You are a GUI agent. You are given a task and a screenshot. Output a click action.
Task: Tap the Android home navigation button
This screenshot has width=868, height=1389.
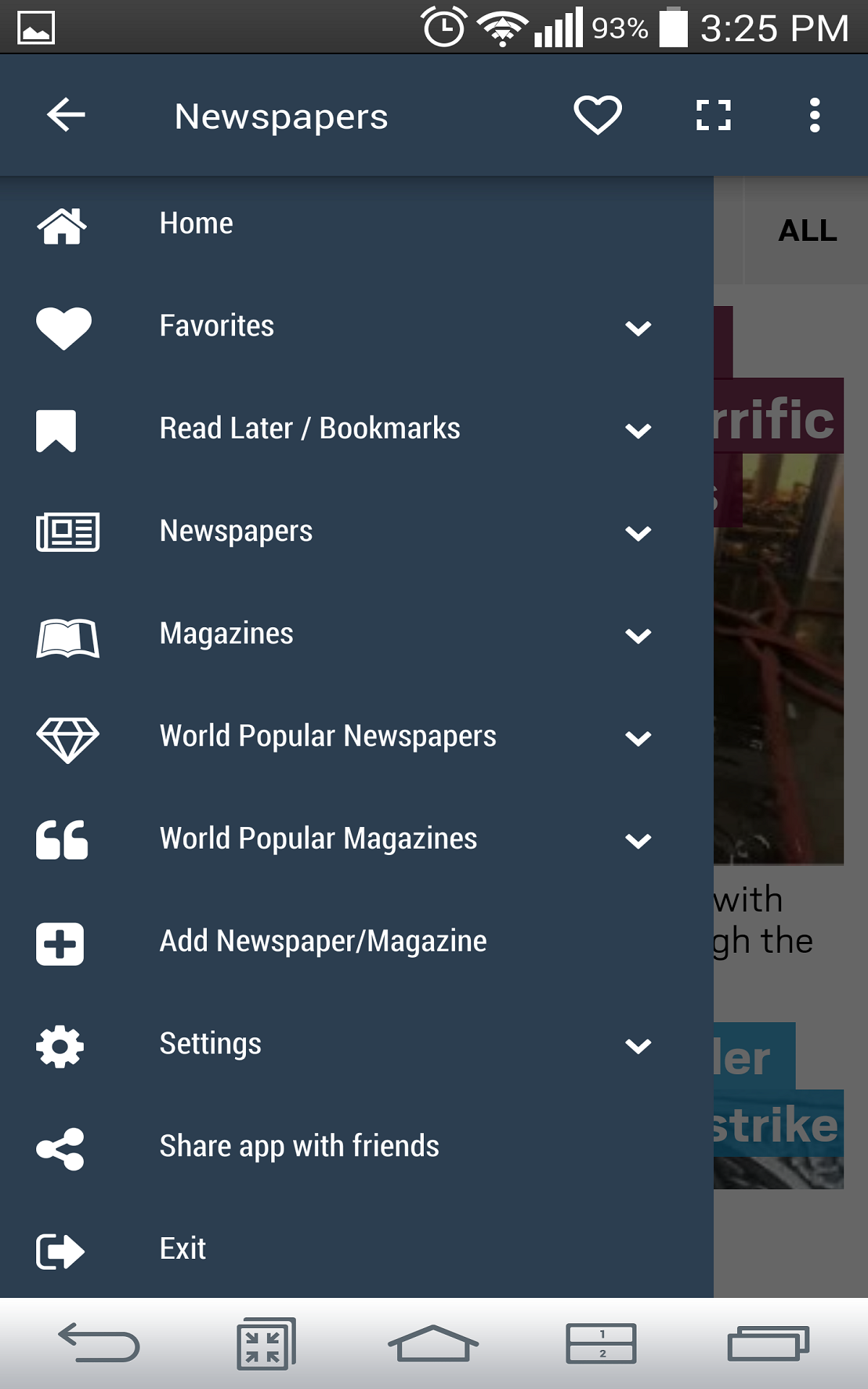433,1341
